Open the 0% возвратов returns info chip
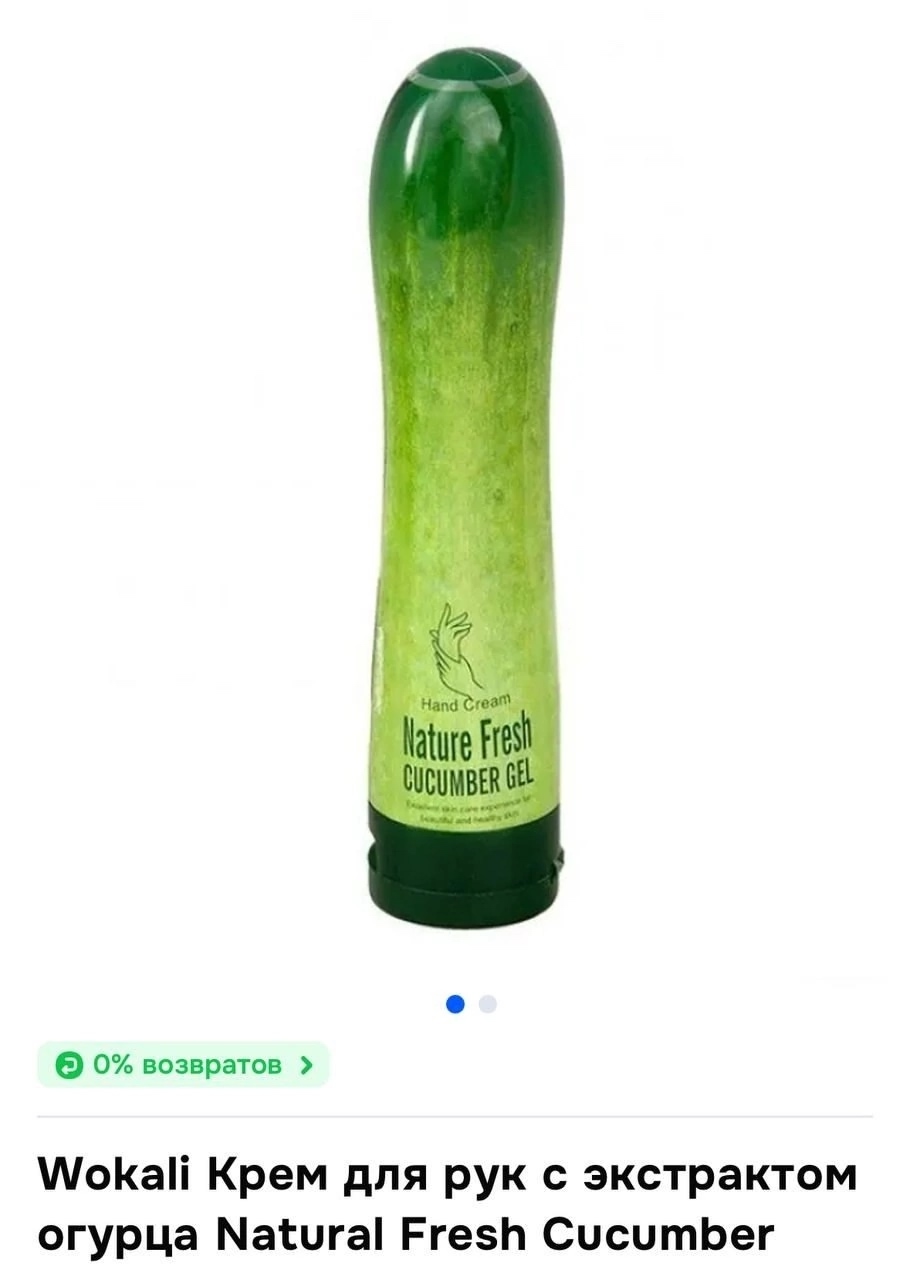Screen dimensions: 910x1280 tap(183, 1065)
